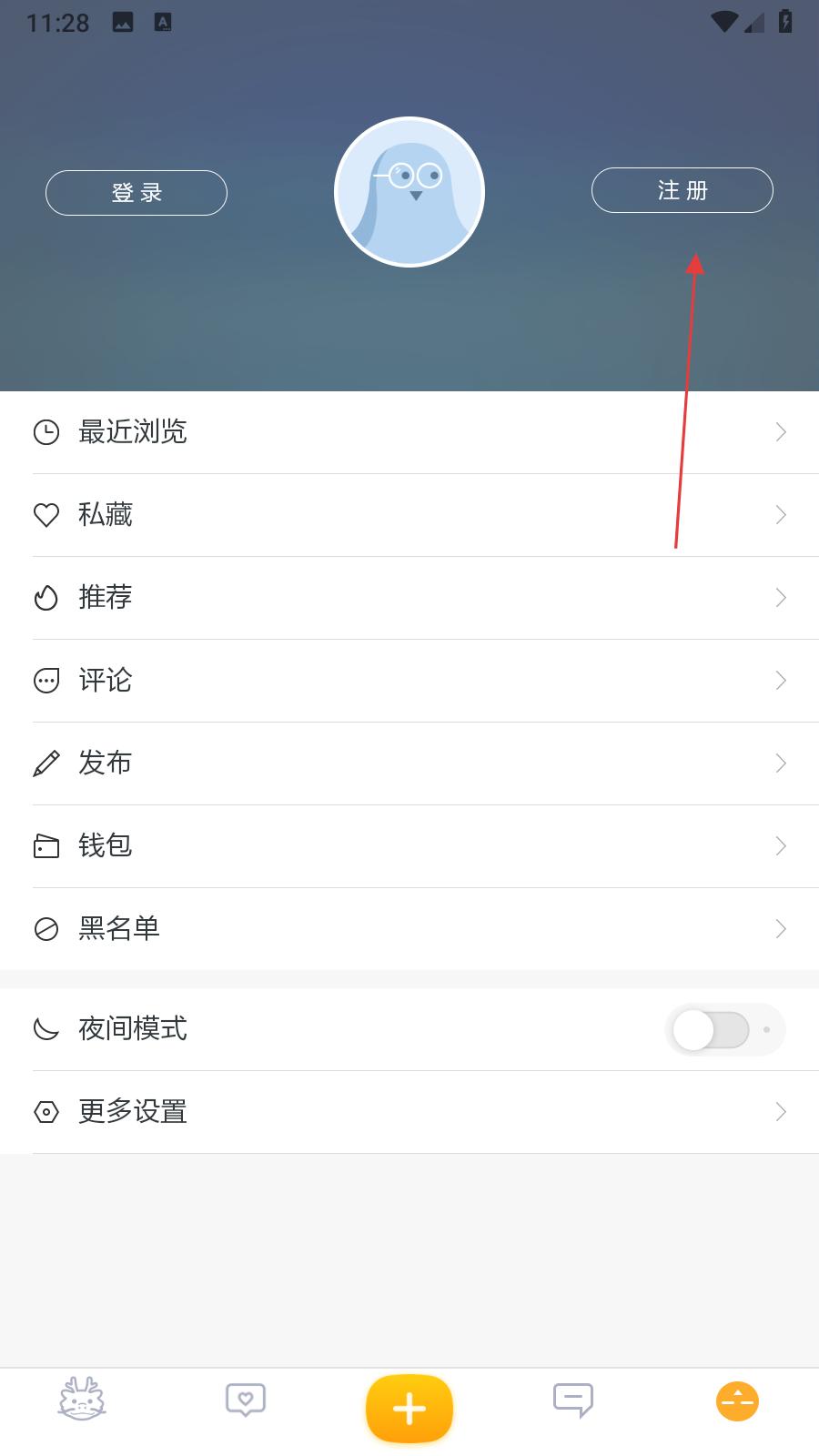819x1456 pixels.
Task: Open the 推荐 recommendations row
Action: (409, 598)
